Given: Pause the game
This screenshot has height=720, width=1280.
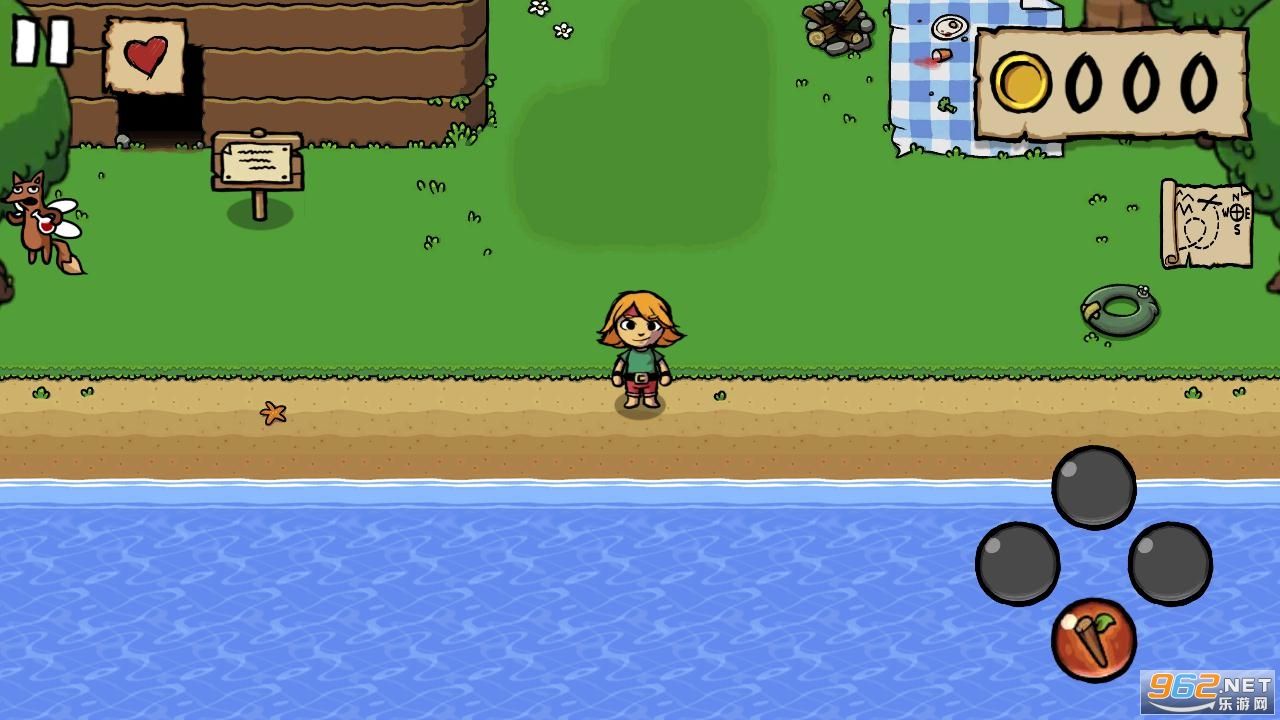Looking at the screenshot, I should 42,42.
